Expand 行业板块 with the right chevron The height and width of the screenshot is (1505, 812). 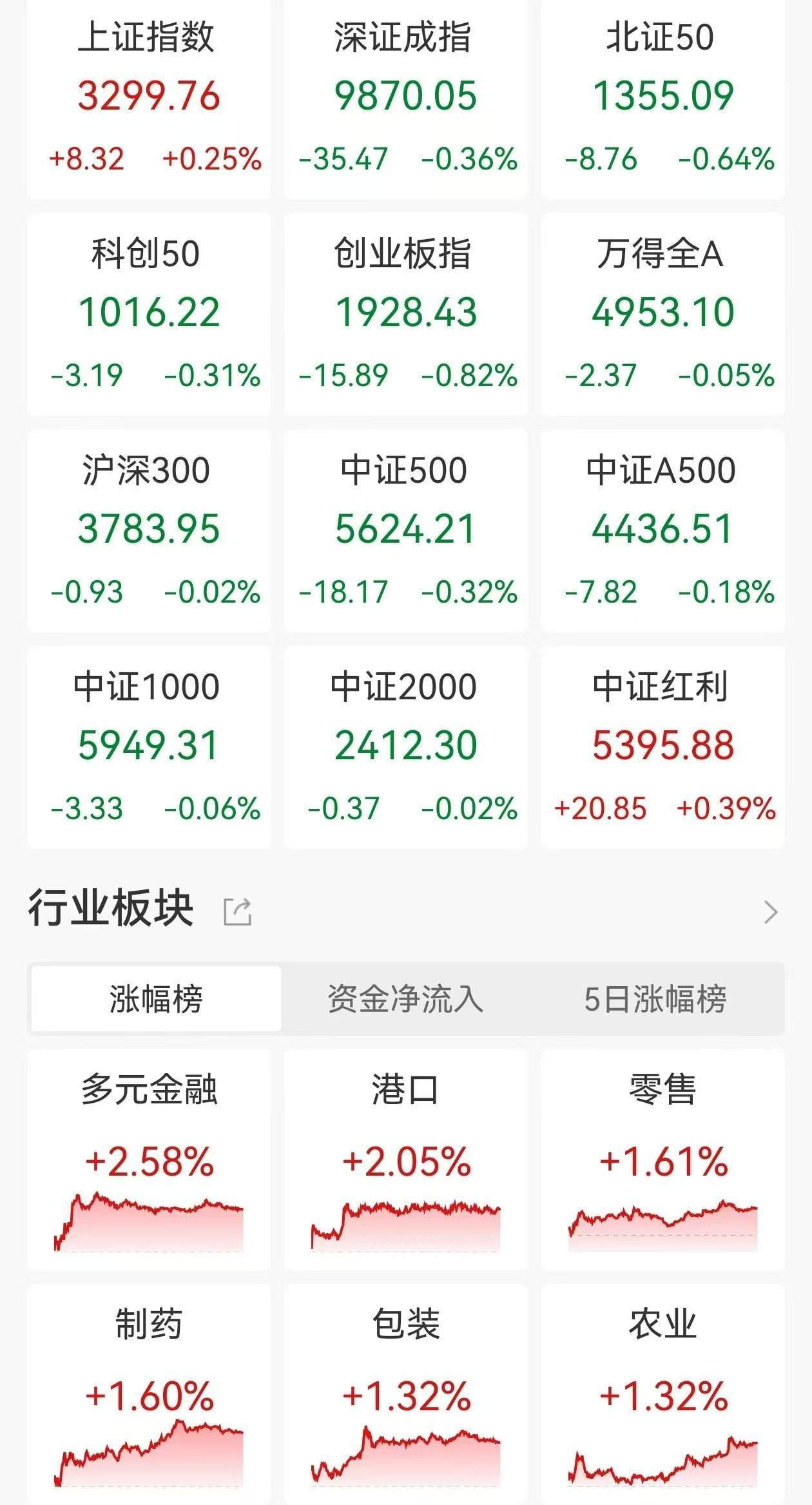click(770, 912)
